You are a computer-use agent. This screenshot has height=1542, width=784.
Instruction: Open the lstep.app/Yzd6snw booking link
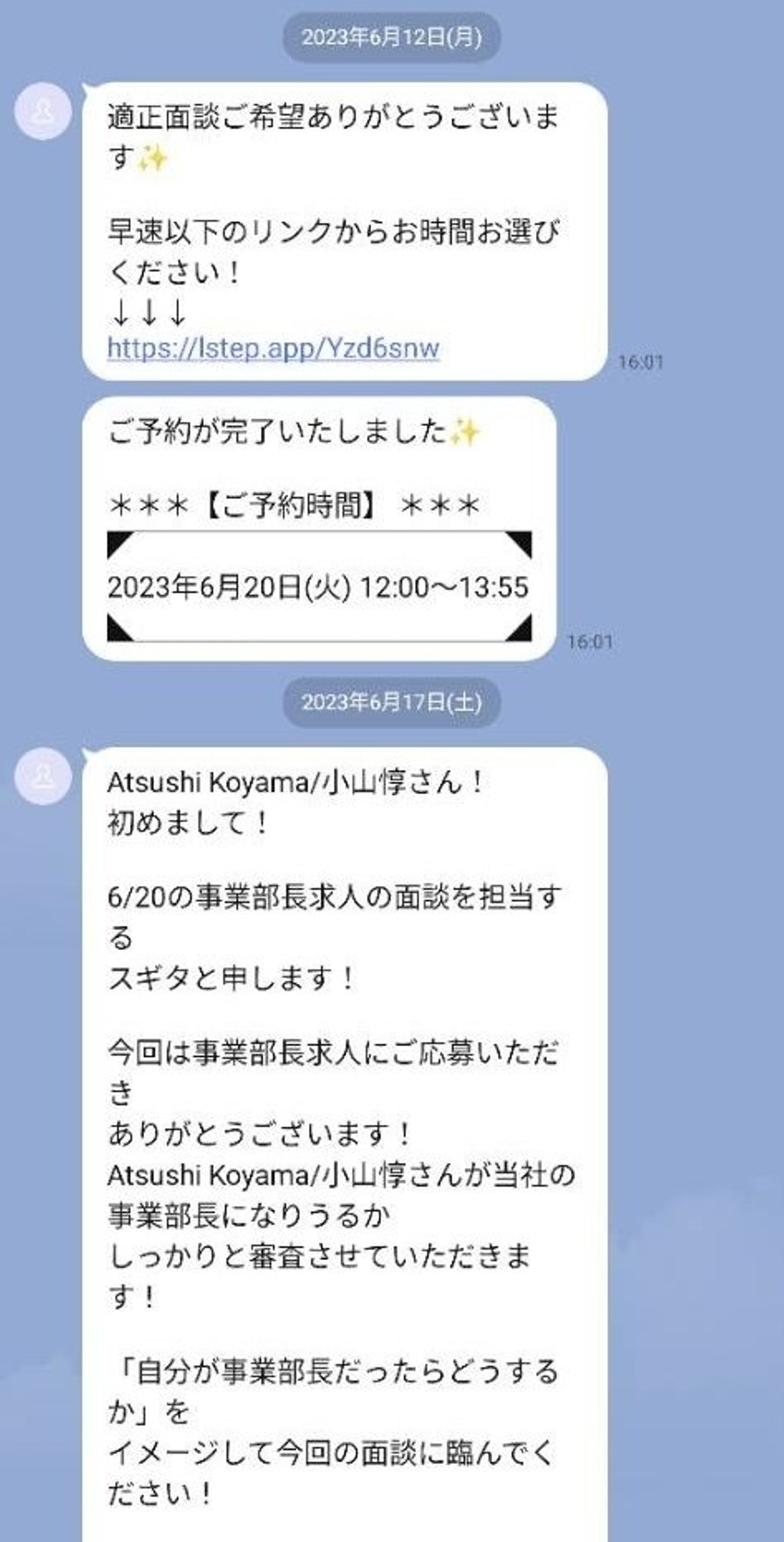point(273,348)
